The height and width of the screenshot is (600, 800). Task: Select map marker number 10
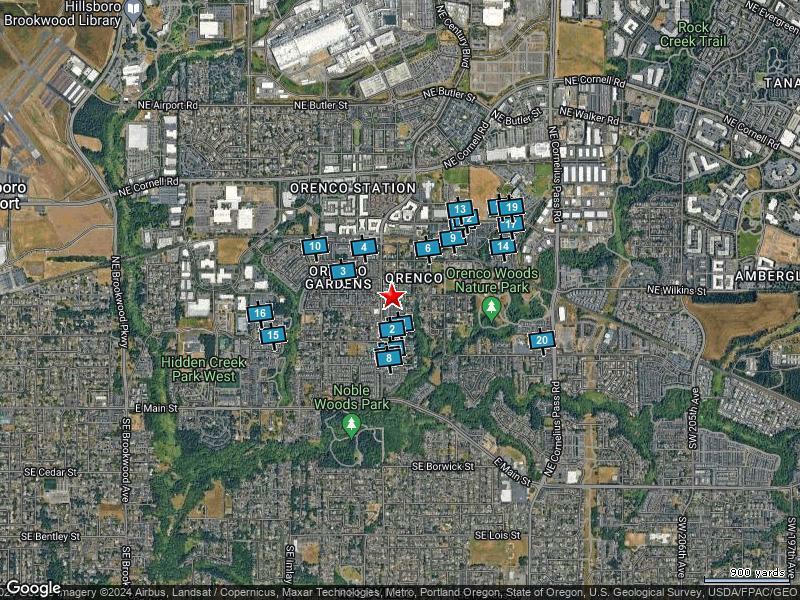[x=315, y=246]
